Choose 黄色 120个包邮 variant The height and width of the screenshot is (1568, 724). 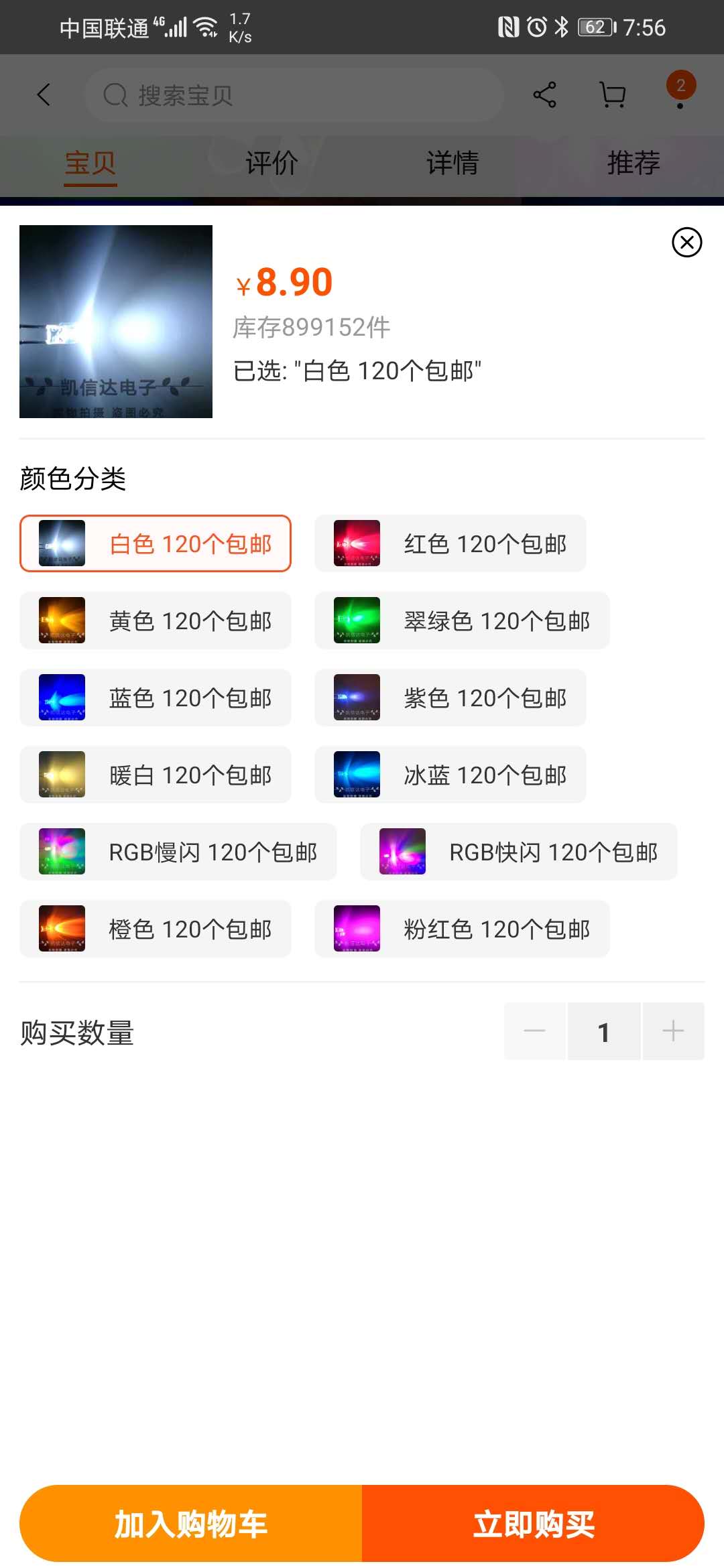click(x=155, y=620)
